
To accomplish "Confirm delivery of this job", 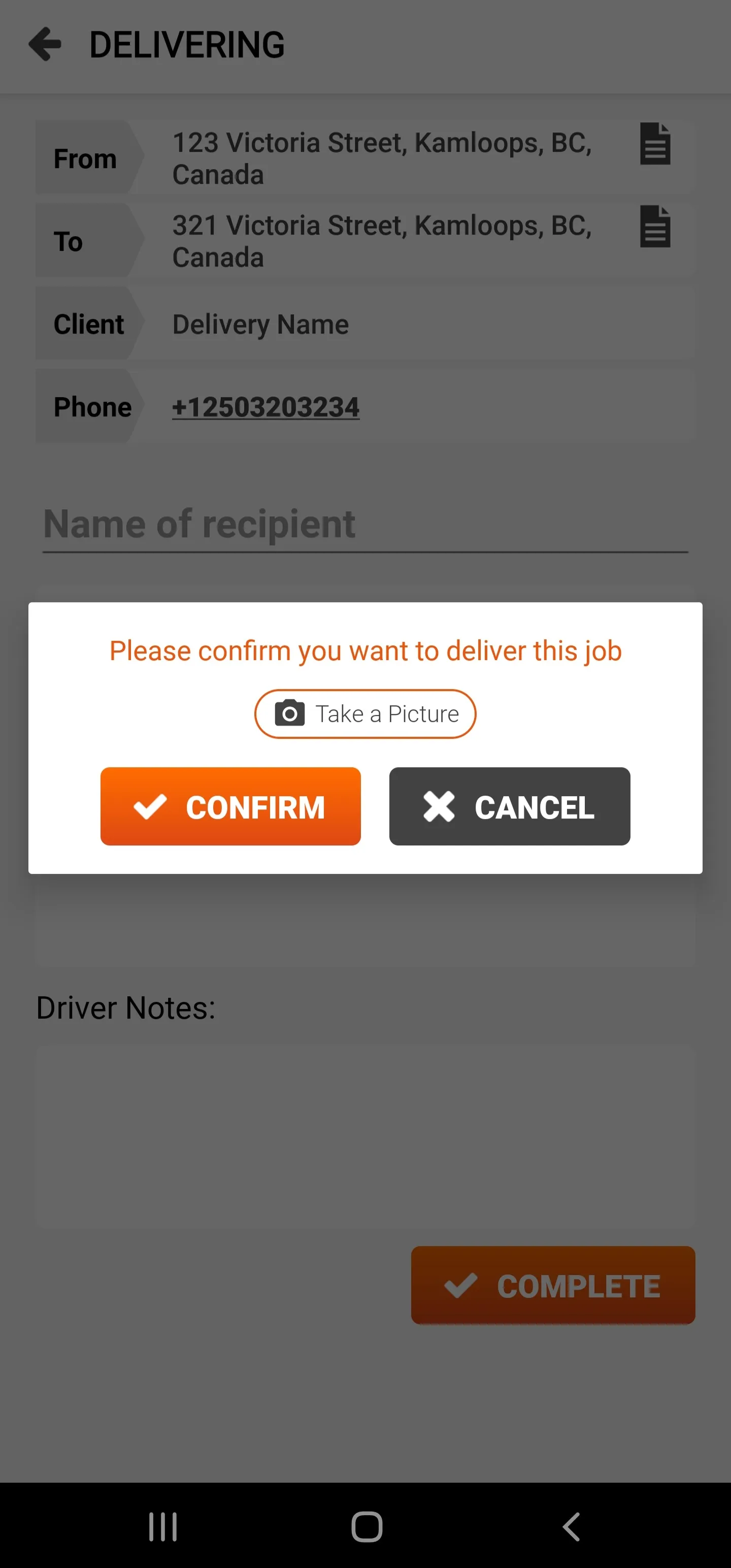I will click(230, 806).
